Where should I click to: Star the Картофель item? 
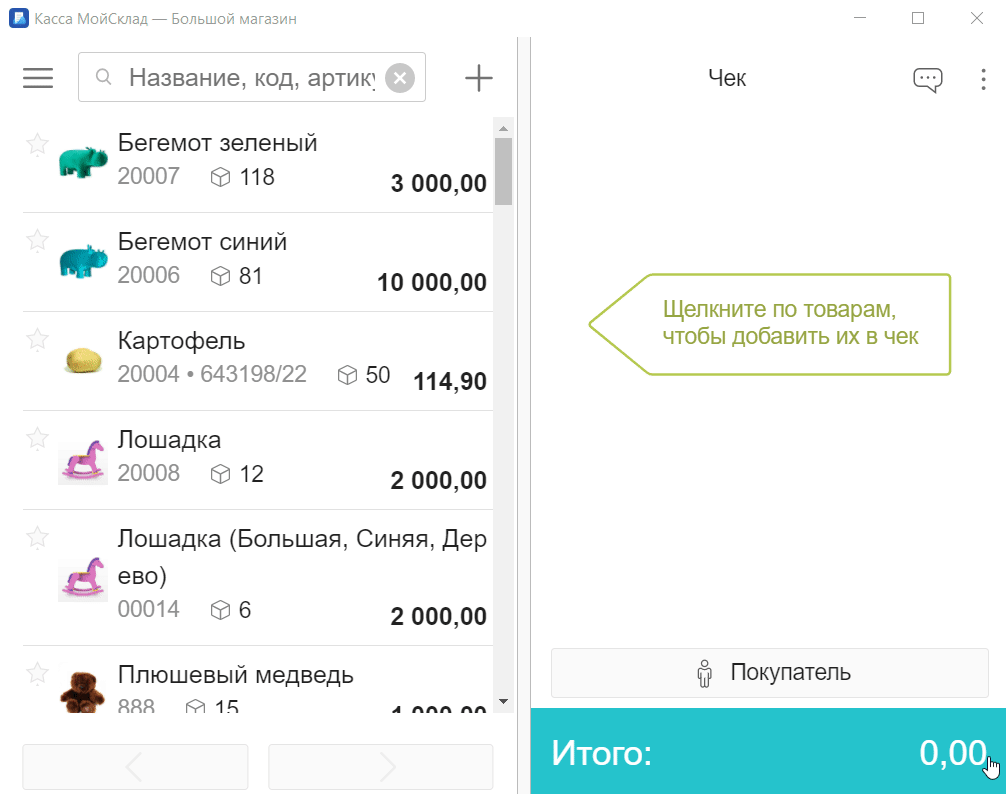coord(37,339)
